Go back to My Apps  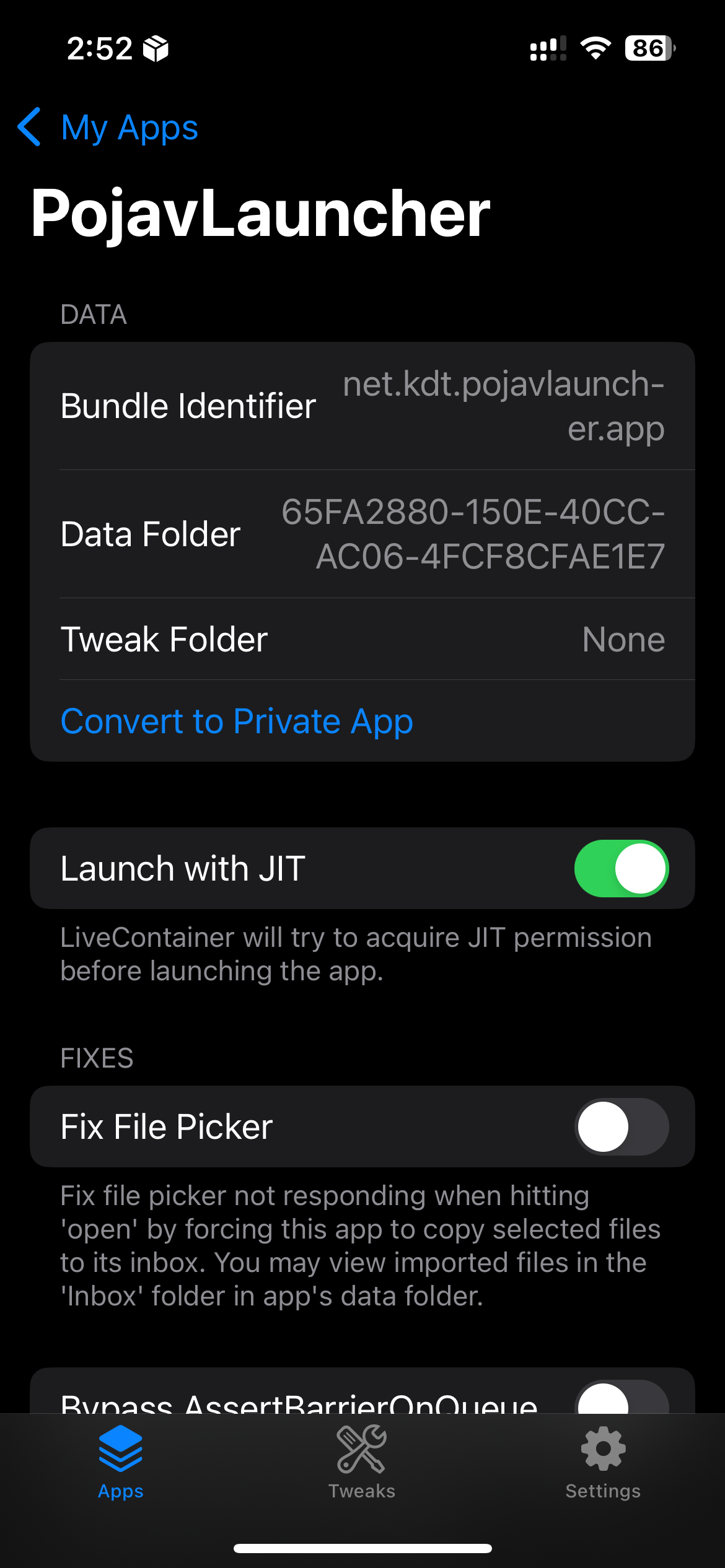click(x=108, y=128)
